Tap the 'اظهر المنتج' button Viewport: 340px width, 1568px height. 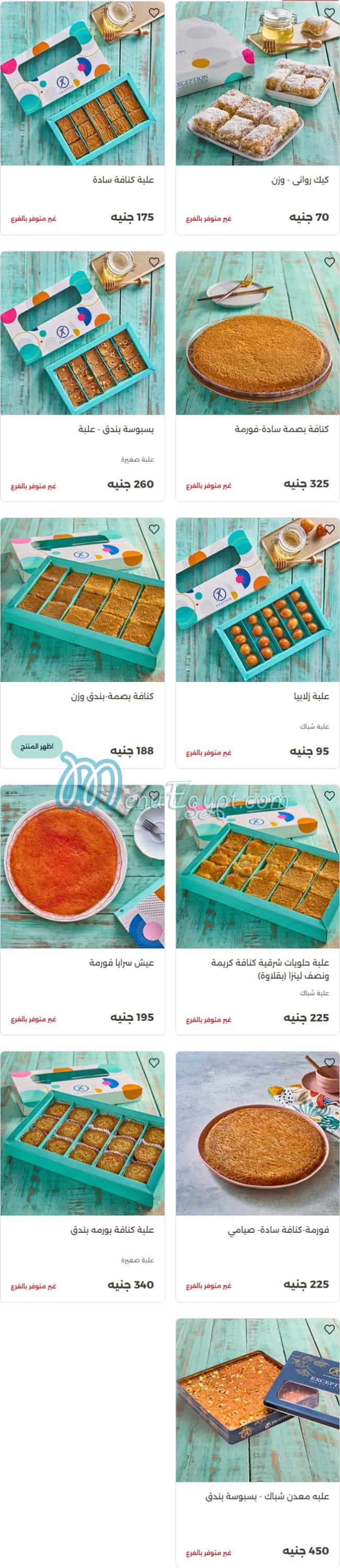(37, 746)
